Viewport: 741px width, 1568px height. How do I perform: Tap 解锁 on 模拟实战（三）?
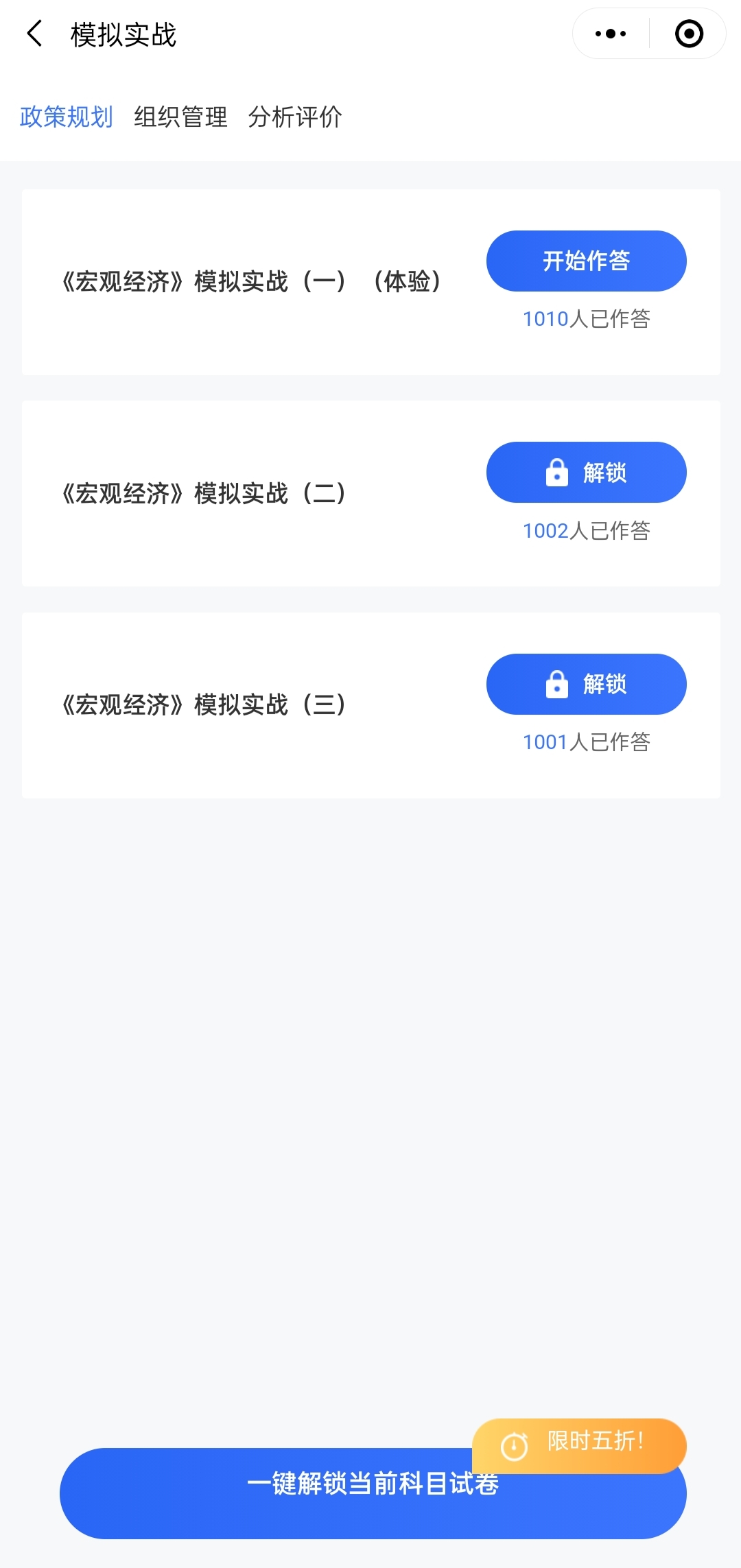[x=585, y=684]
